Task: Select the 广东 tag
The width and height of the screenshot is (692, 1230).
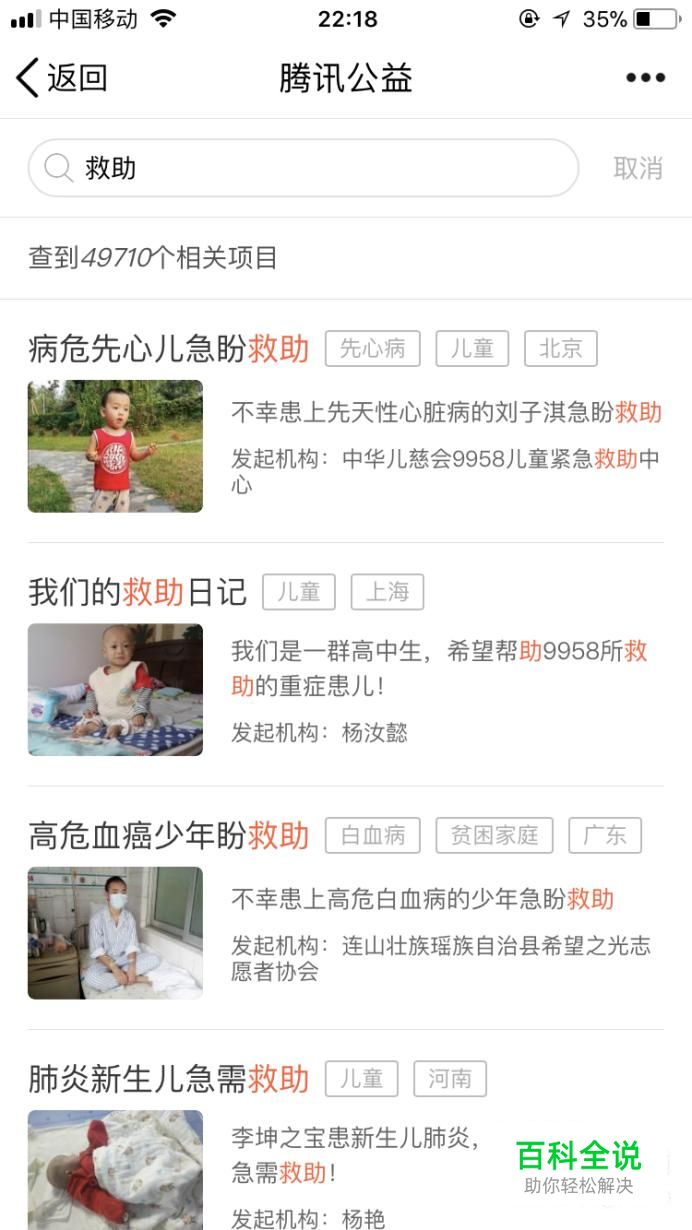Action: pyautogui.click(x=605, y=835)
